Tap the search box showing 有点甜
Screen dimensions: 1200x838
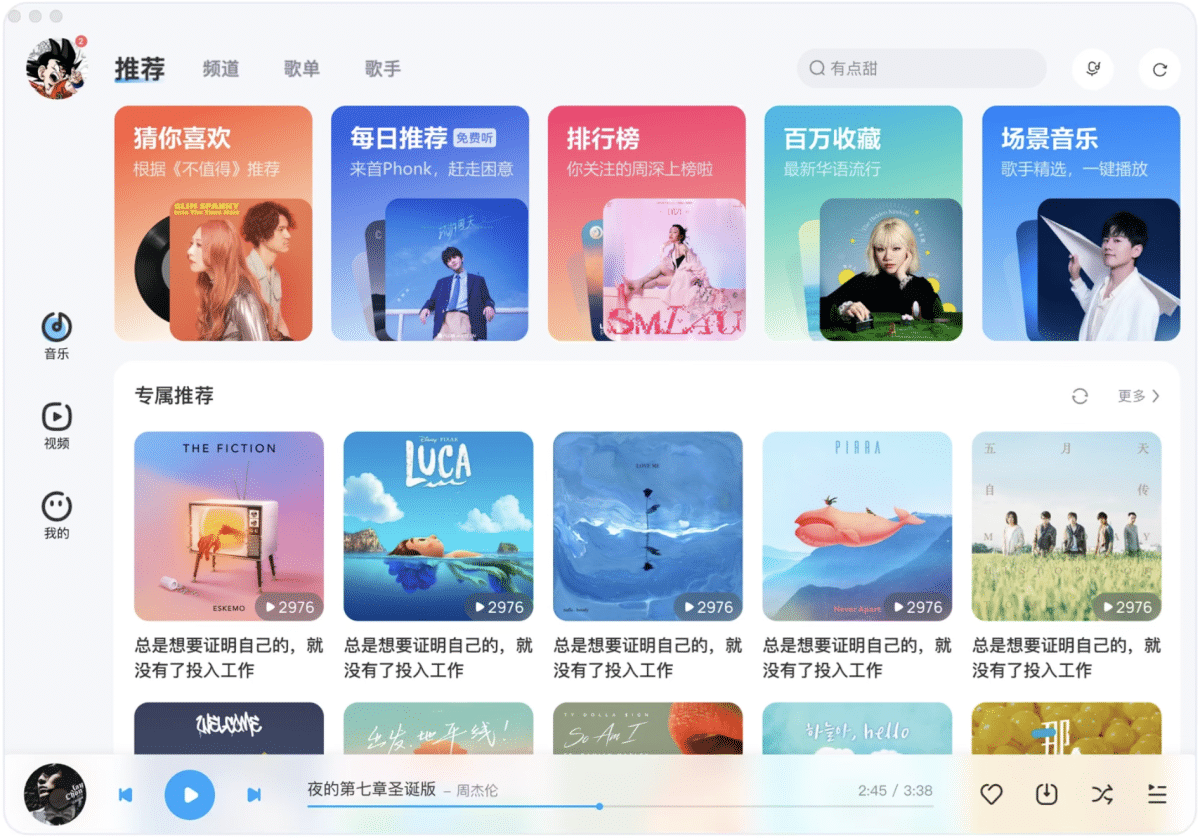[x=920, y=69]
